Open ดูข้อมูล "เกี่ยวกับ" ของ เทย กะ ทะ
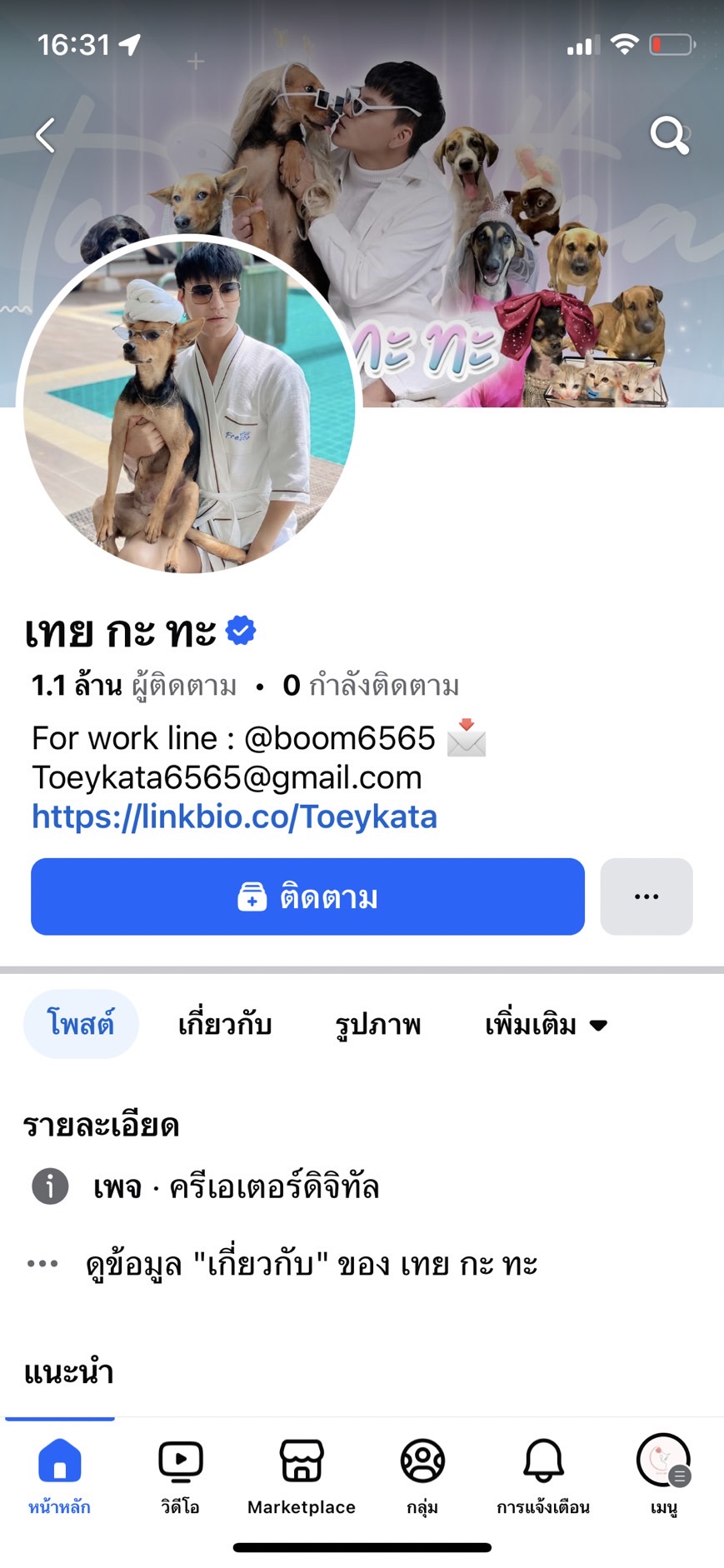Image resolution: width=724 pixels, height=1568 pixels. (x=311, y=1264)
